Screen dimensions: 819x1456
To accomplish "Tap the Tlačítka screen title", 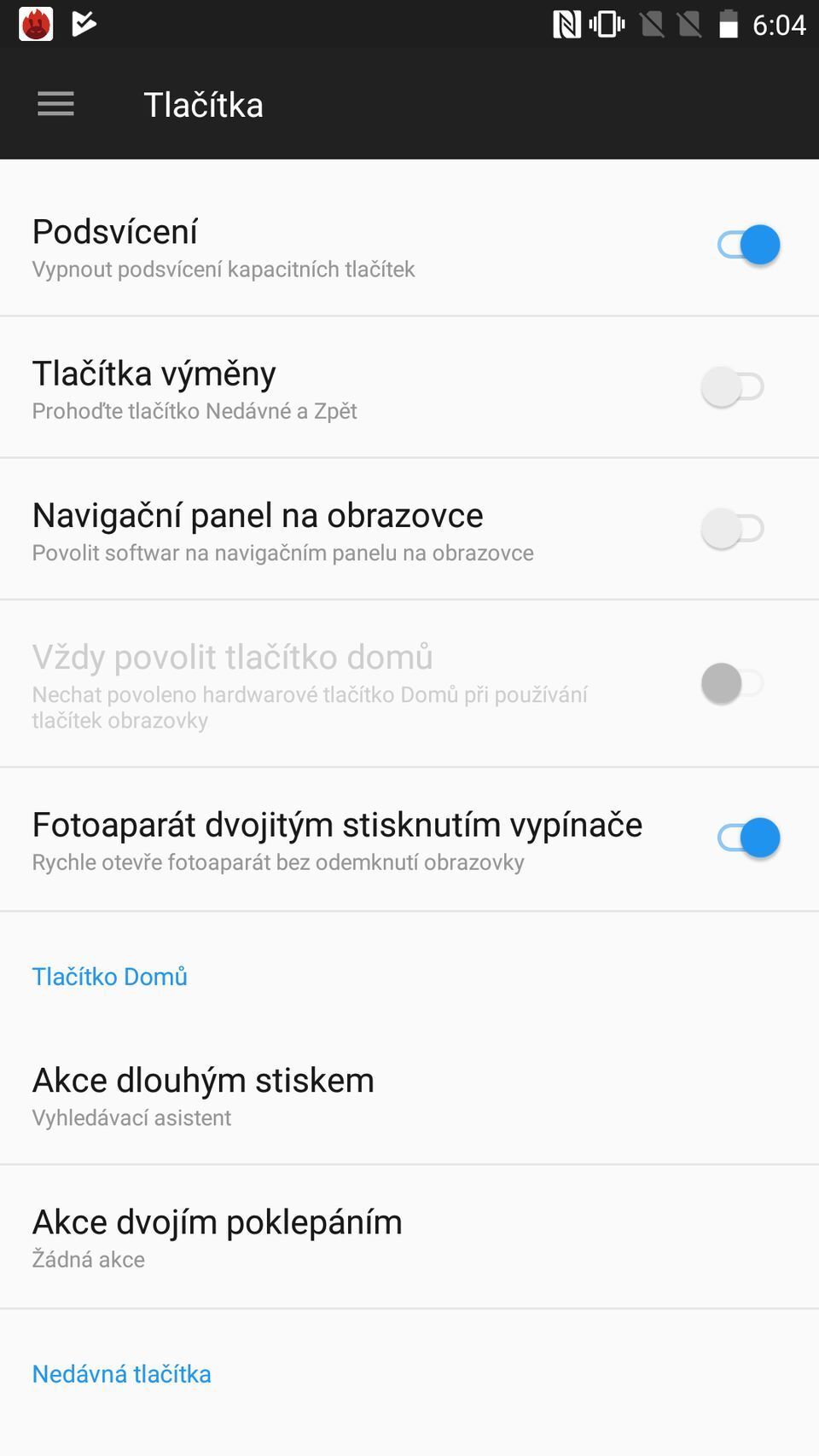I will 204,103.
